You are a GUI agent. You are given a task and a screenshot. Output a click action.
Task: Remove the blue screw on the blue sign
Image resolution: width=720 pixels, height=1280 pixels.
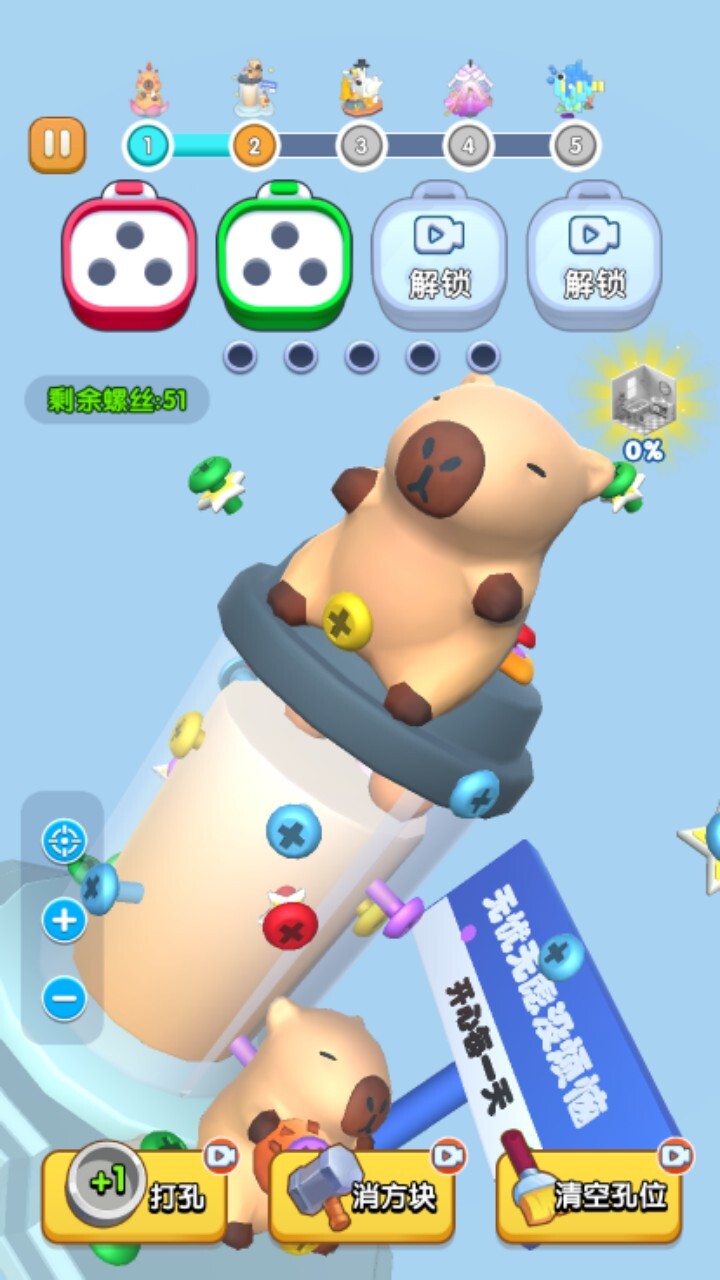(562, 956)
